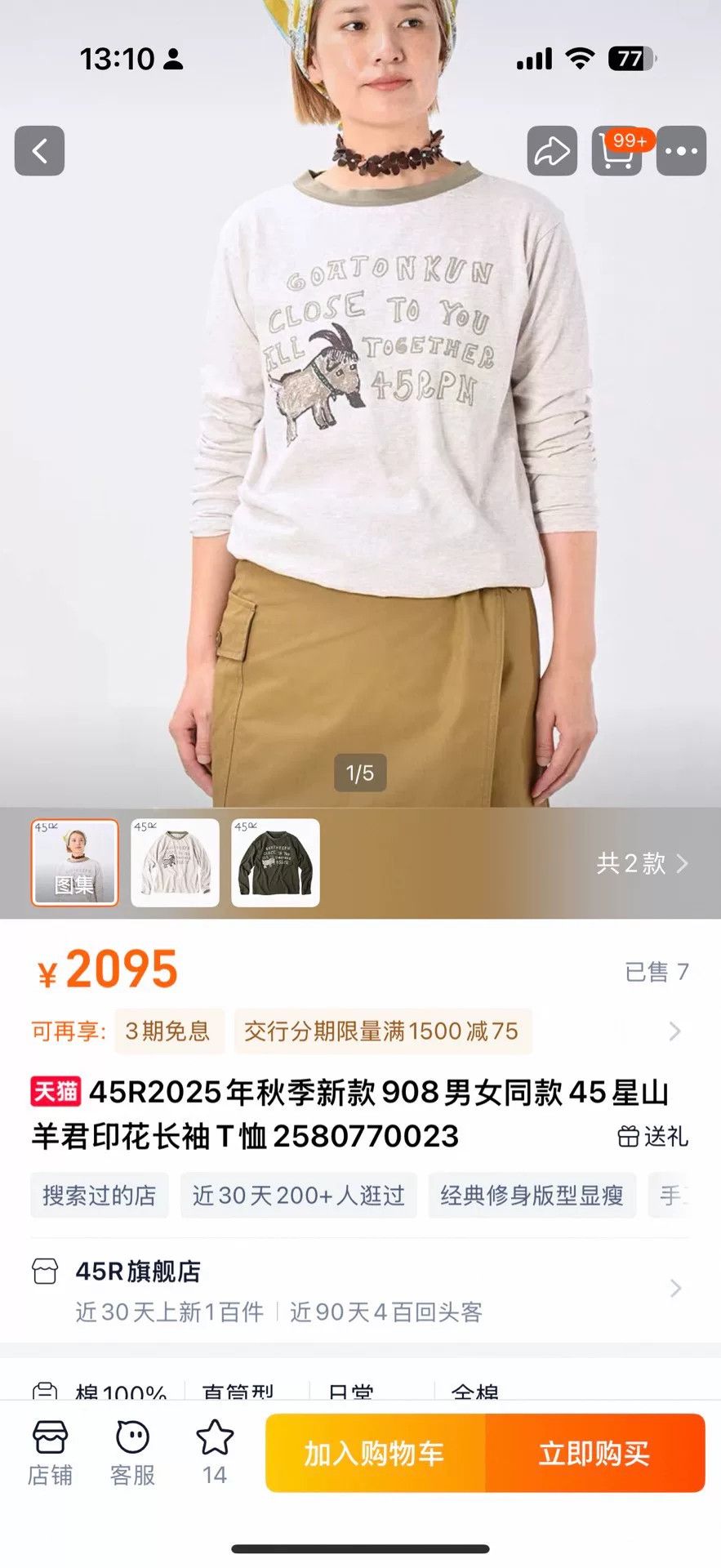View the light gray shirt variant thumbnail
Image resolution: width=721 pixels, height=1568 pixels.
tap(175, 862)
